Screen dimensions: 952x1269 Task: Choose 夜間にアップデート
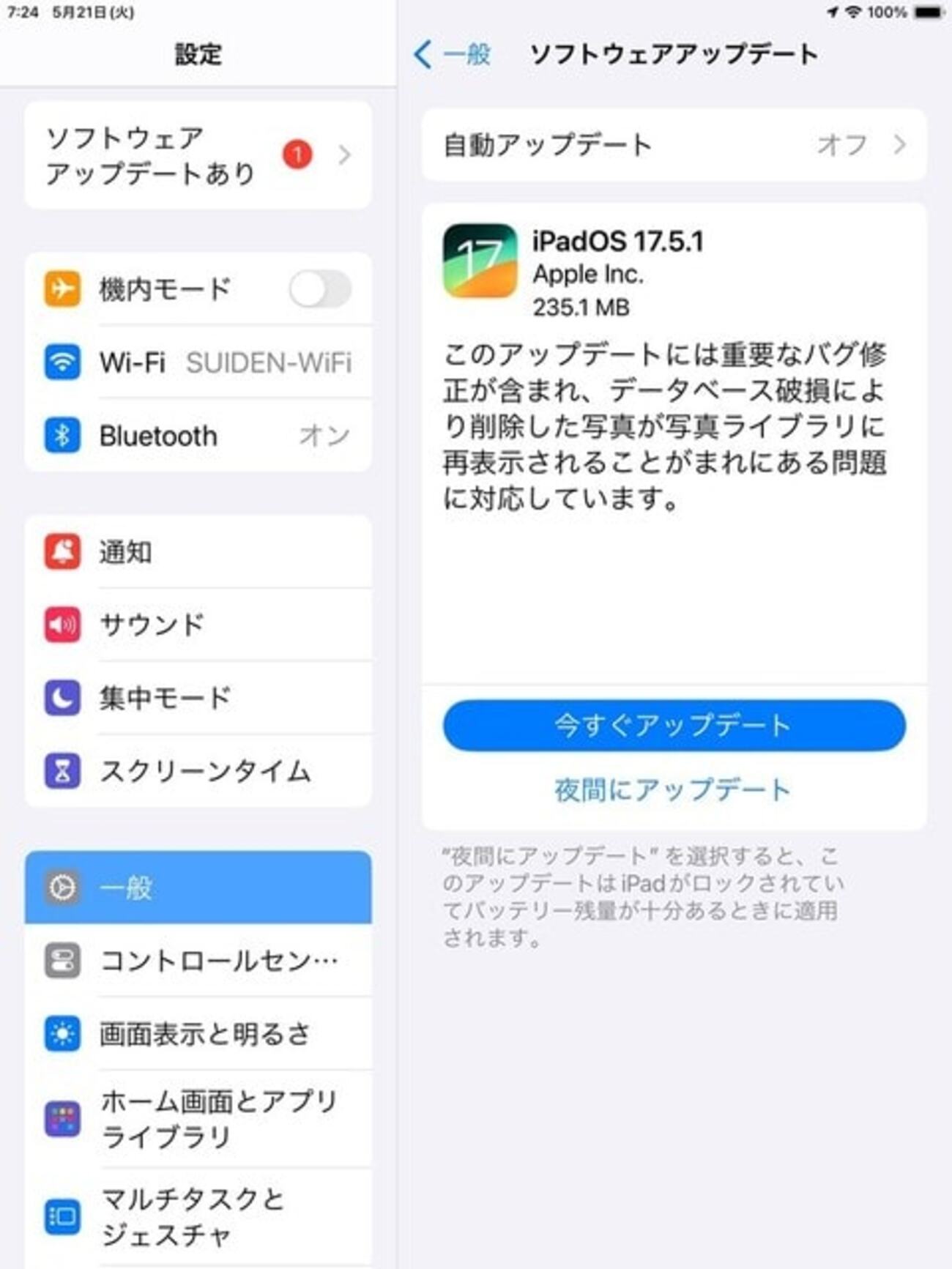click(x=672, y=790)
